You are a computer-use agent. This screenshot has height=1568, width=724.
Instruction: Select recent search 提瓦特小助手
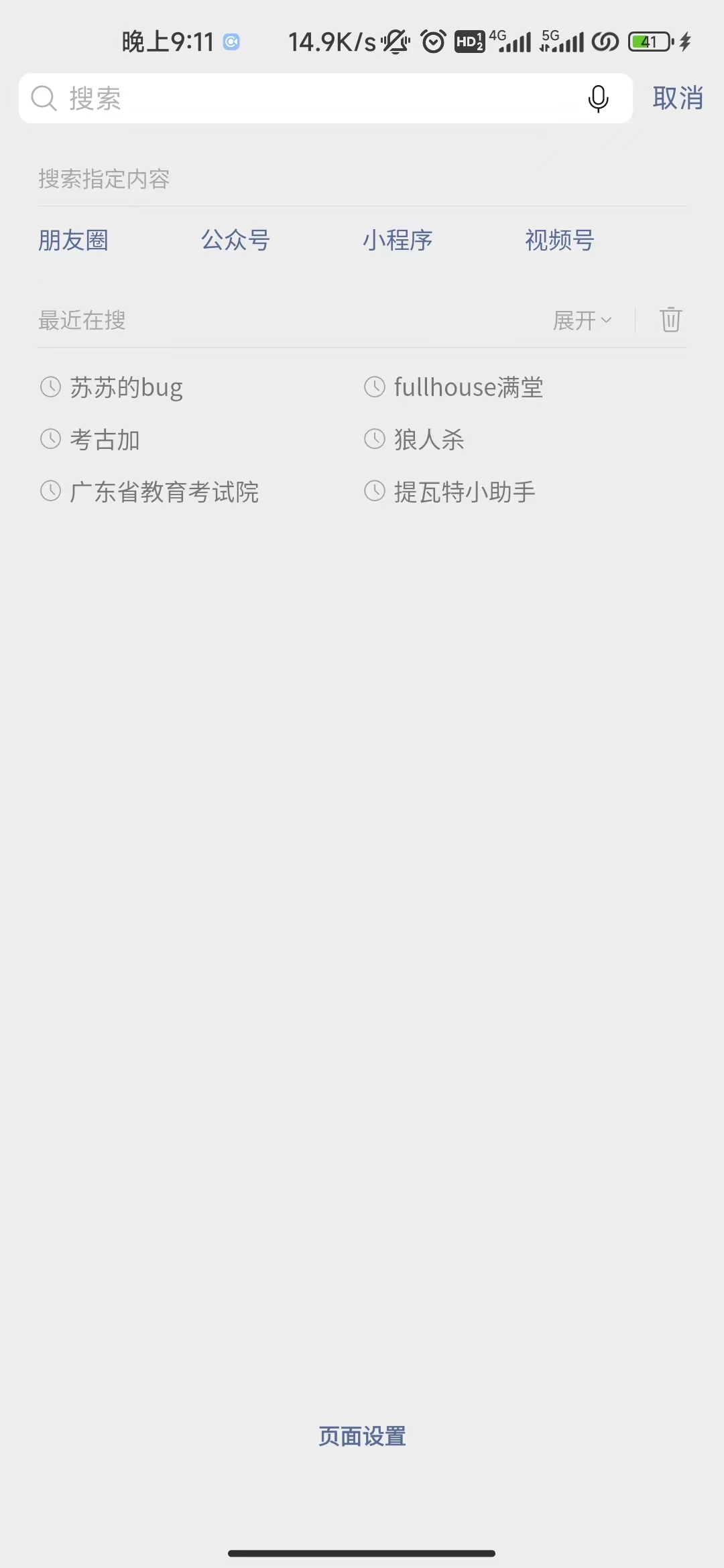[465, 492]
